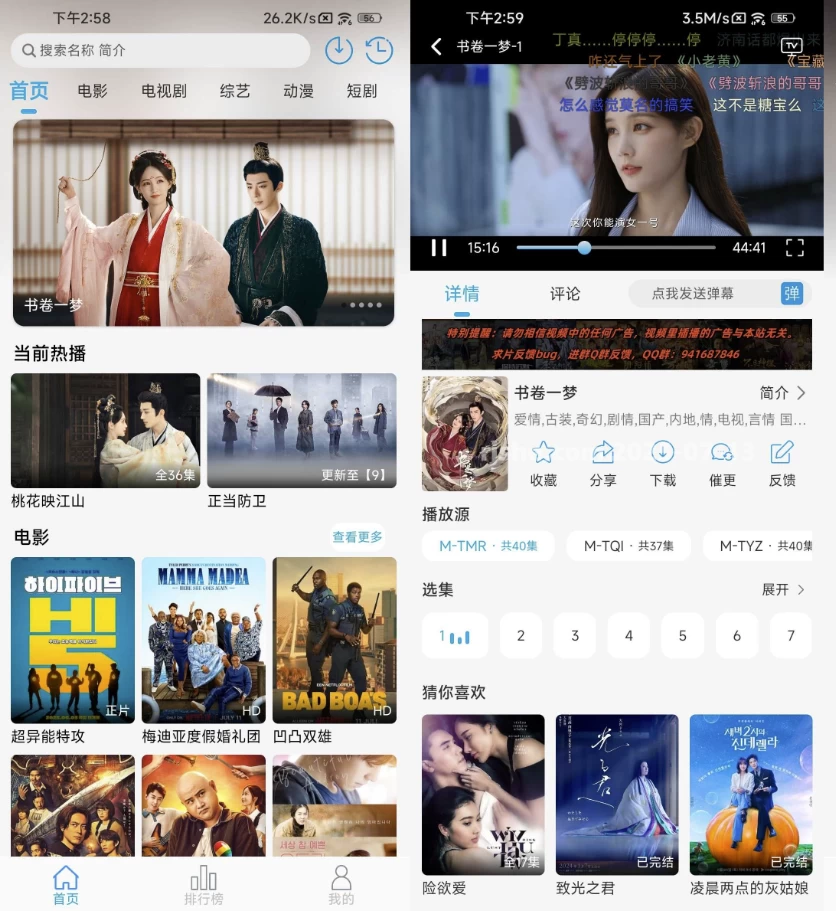Add the show to 收藏
This screenshot has width=836, height=911.
[x=543, y=464]
